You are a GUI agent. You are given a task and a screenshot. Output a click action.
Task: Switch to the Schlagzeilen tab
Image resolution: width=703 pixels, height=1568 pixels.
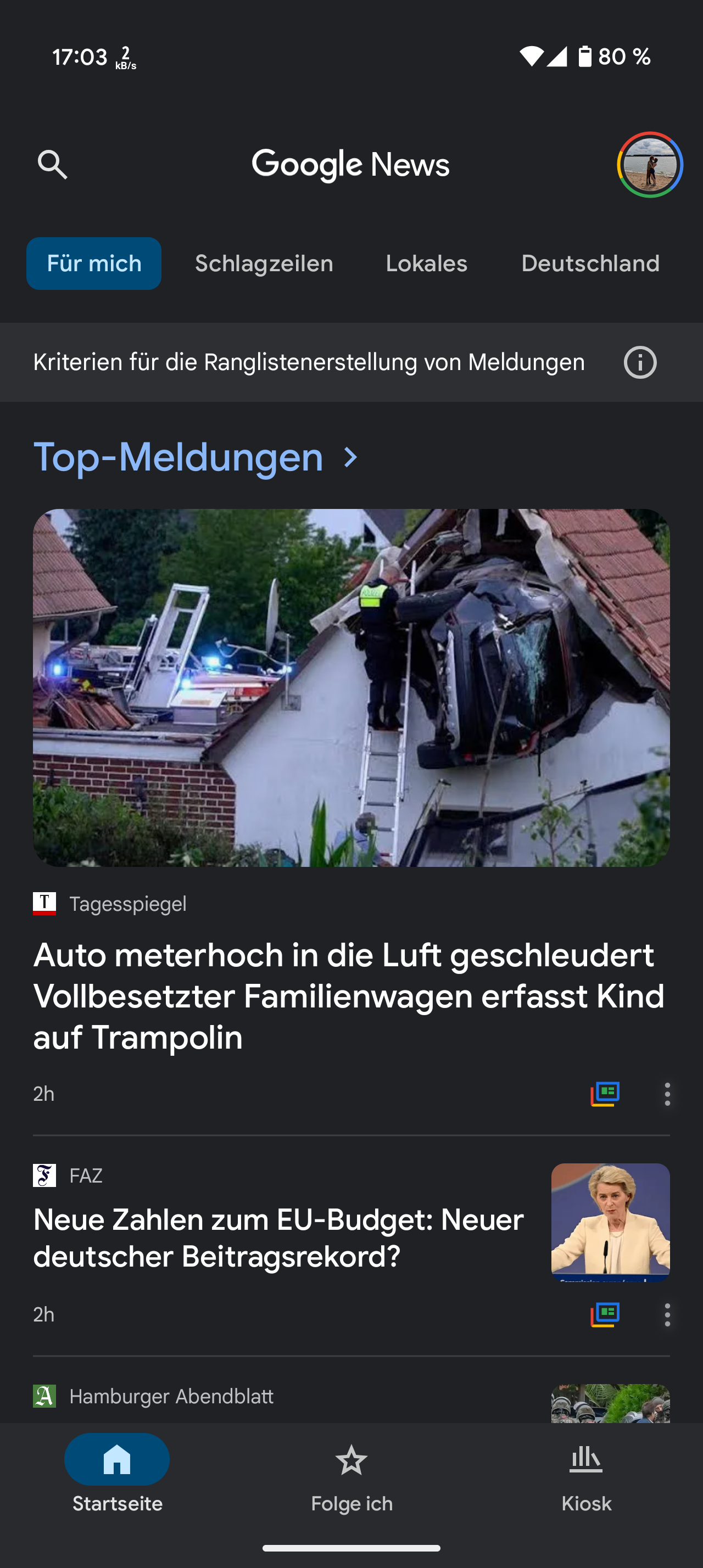[x=264, y=264]
